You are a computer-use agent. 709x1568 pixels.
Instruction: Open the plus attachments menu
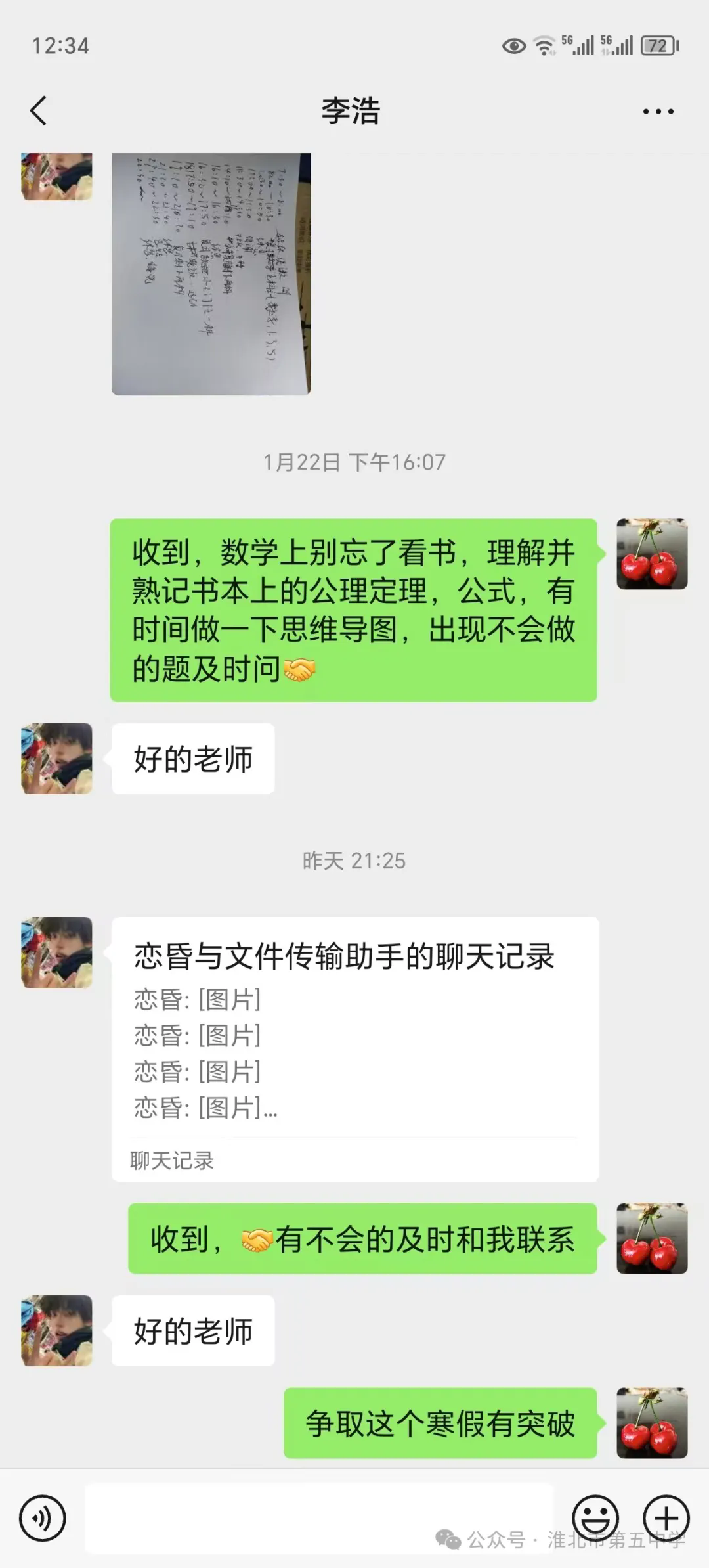click(666, 1518)
